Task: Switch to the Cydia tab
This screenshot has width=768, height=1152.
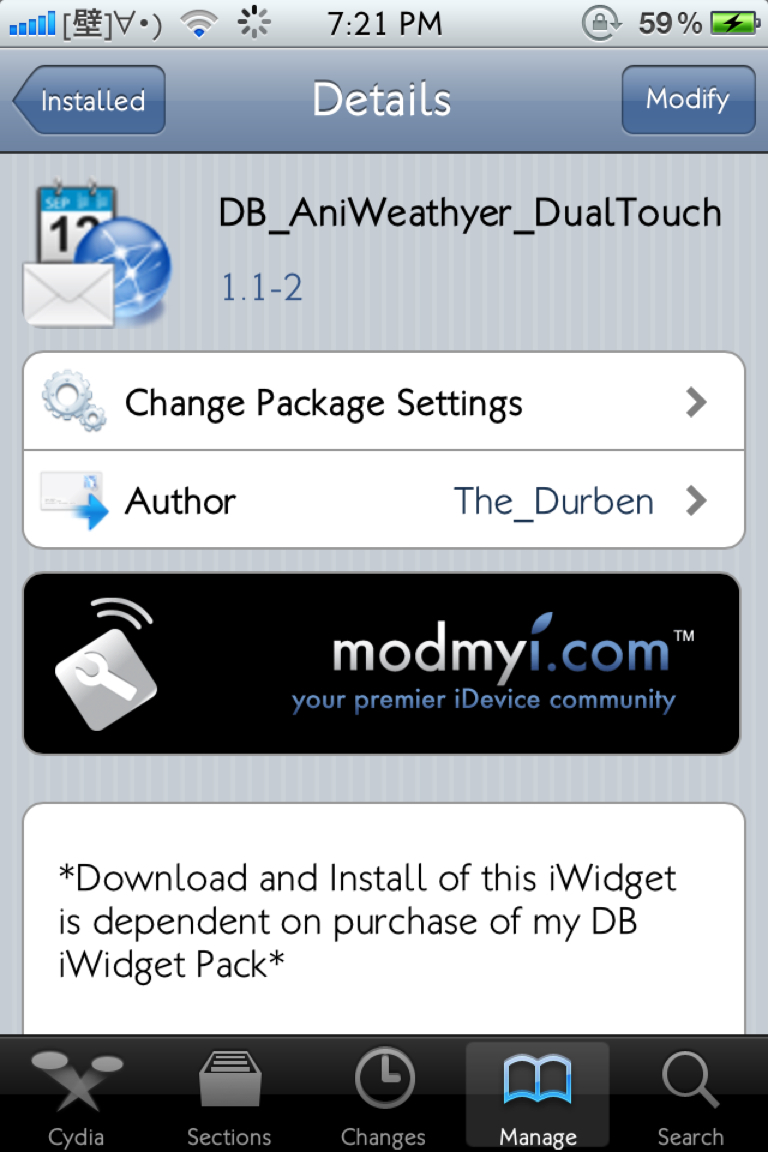Action: 76,1097
